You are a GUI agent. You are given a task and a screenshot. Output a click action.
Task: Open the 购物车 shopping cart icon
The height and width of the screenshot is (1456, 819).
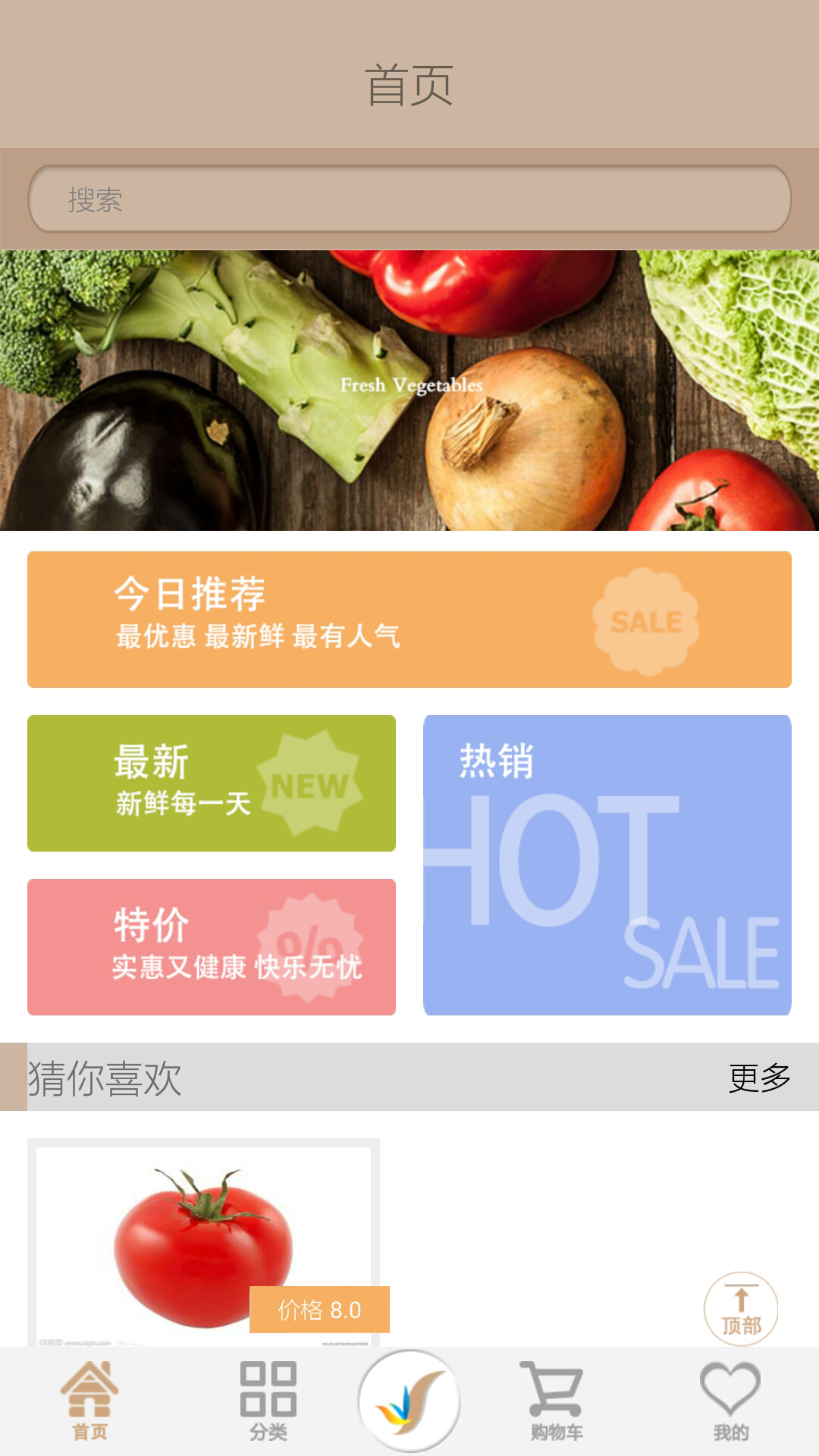[x=557, y=1403]
